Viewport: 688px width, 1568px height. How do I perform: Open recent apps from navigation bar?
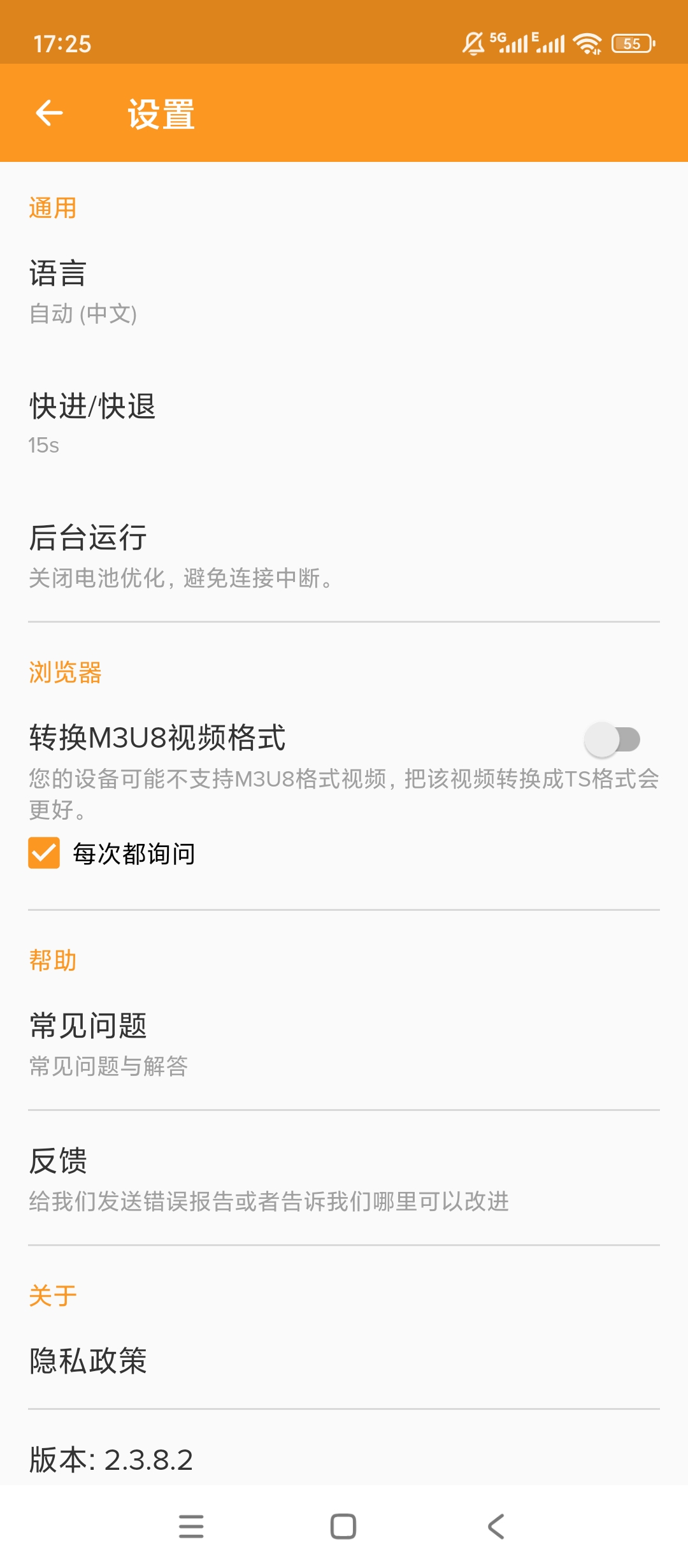191,1527
